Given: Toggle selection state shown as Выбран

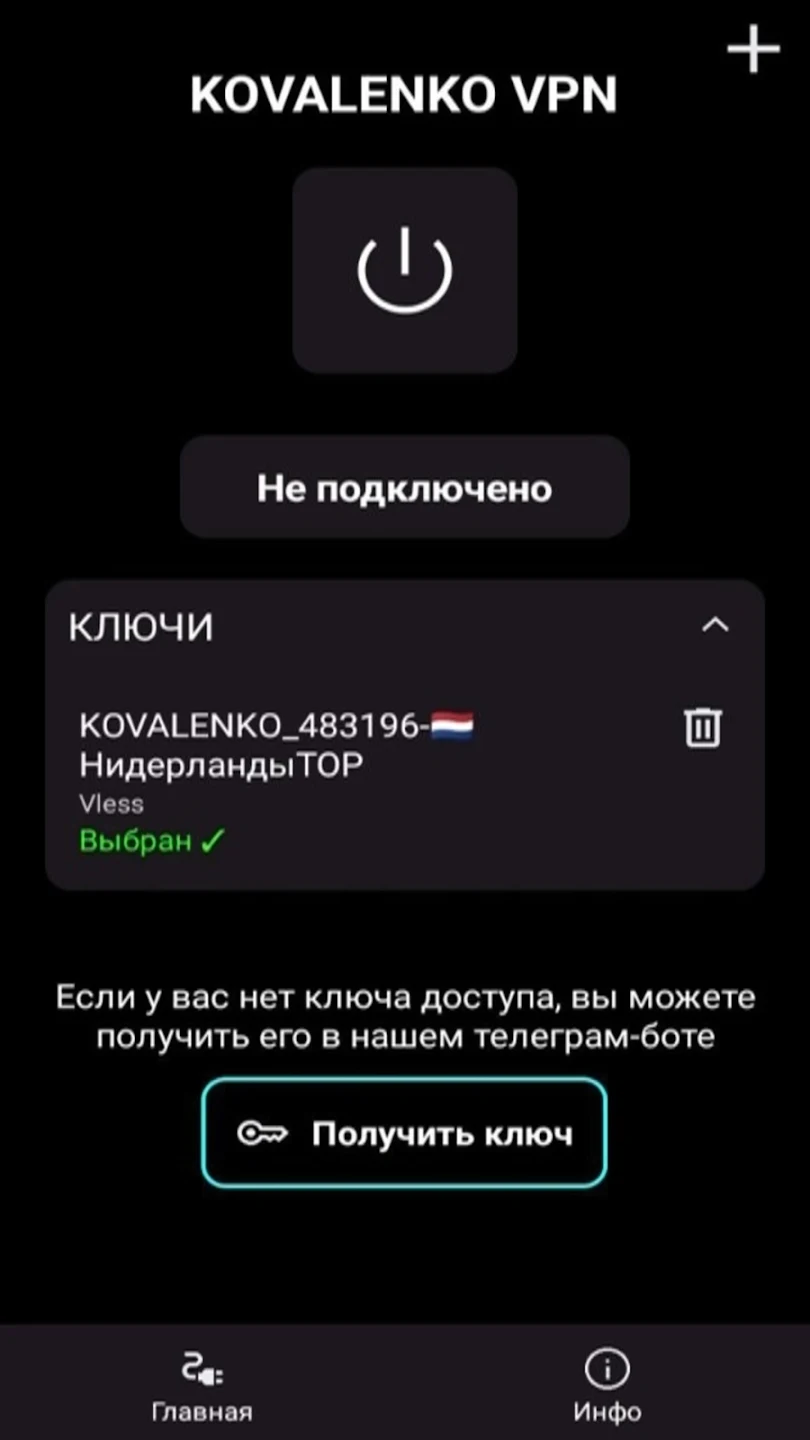Looking at the screenshot, I should tap(150, 840).
